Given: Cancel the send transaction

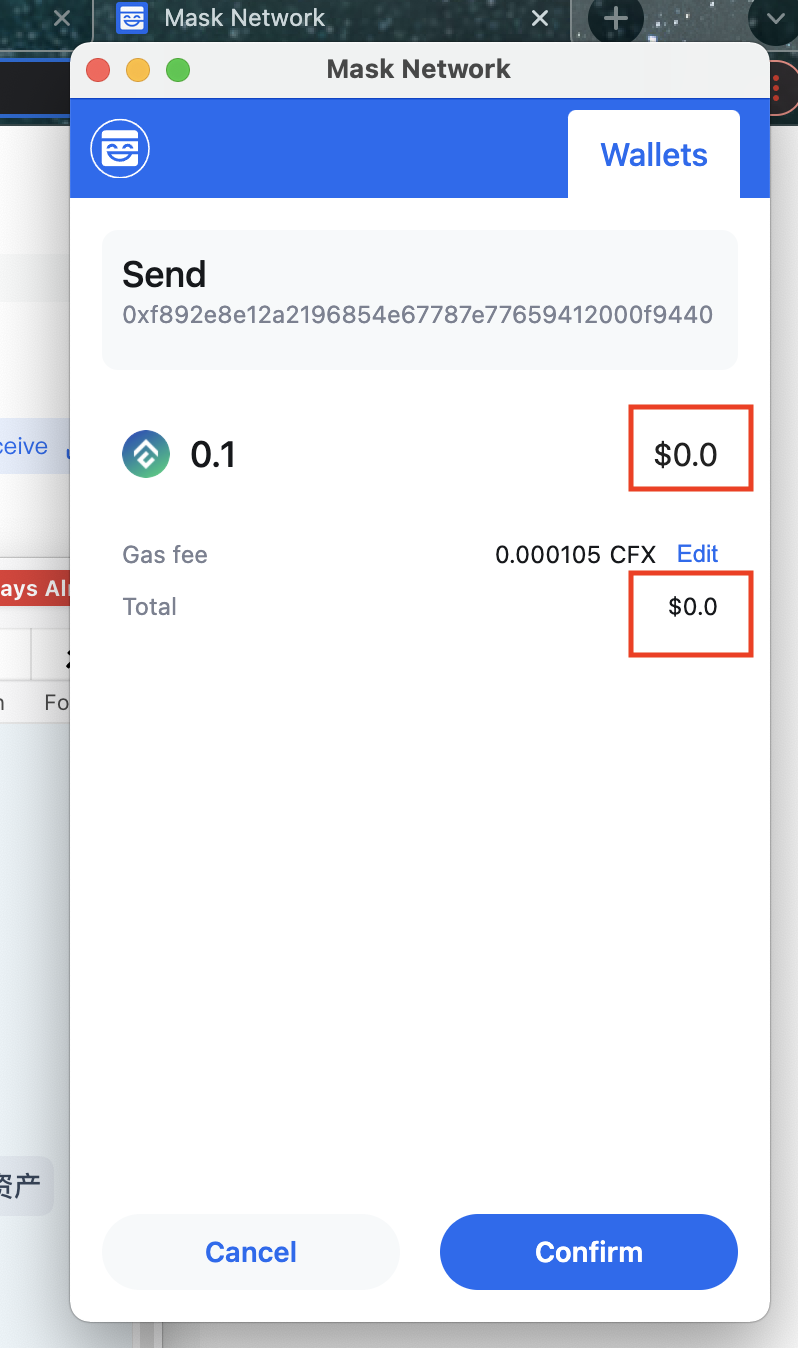Looking at the screenshot, I should point(251,1252).
